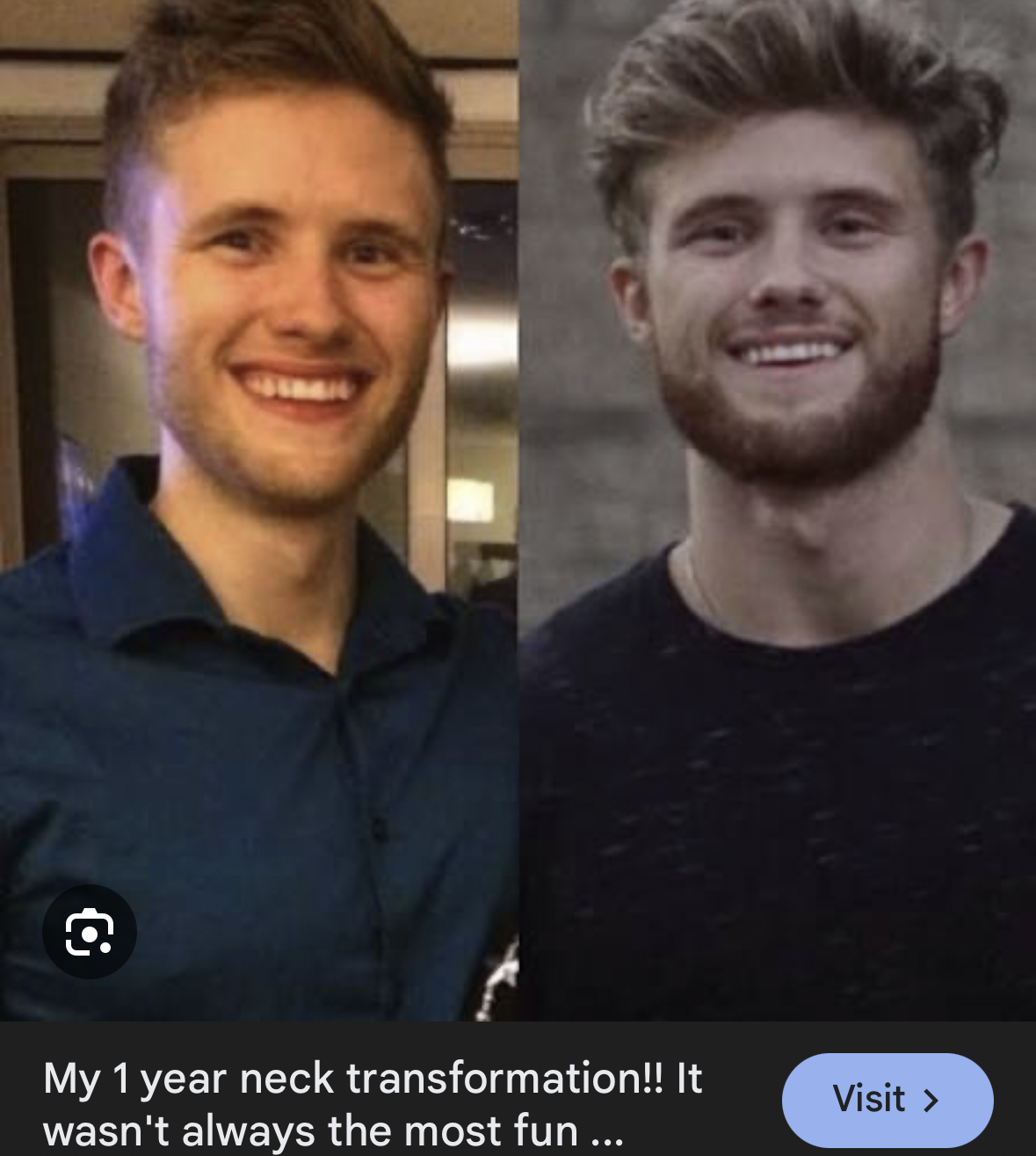Open the neck transformation image result

(x=518, y=510)
